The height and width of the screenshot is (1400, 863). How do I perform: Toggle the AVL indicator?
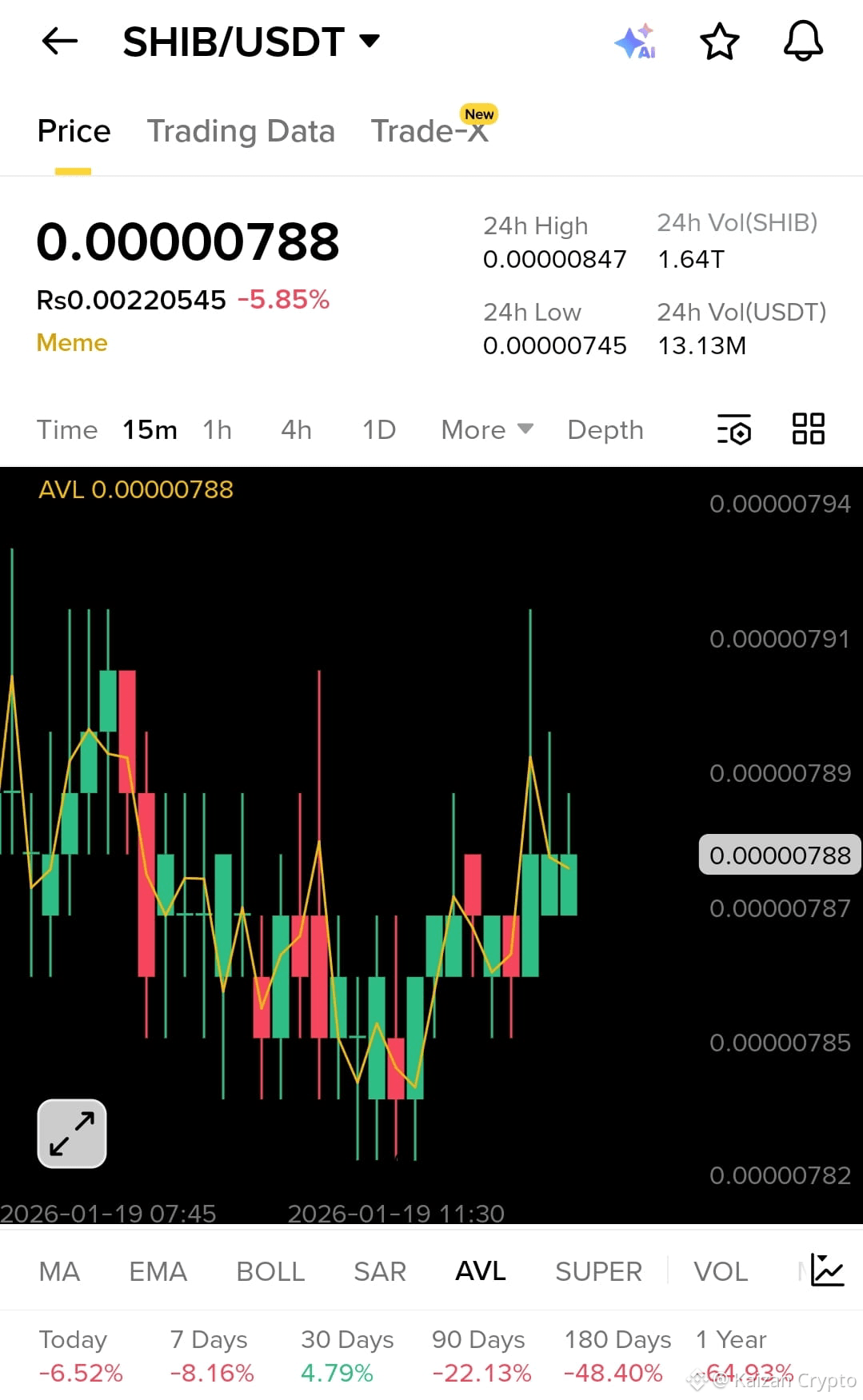pyautogui.click(x=480, y=1270)
